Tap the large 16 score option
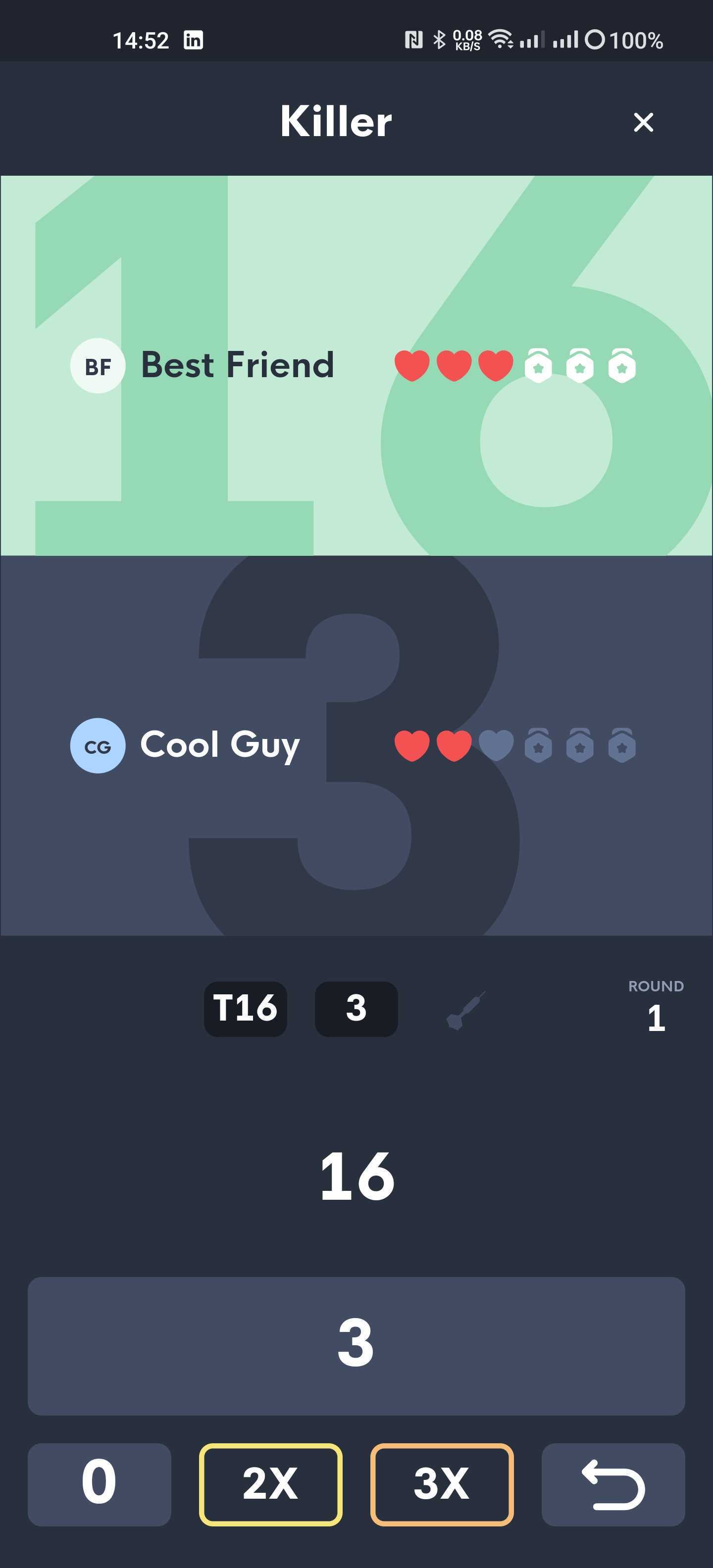Viewport: 713px width, 1568px height. pos(357,1176)
